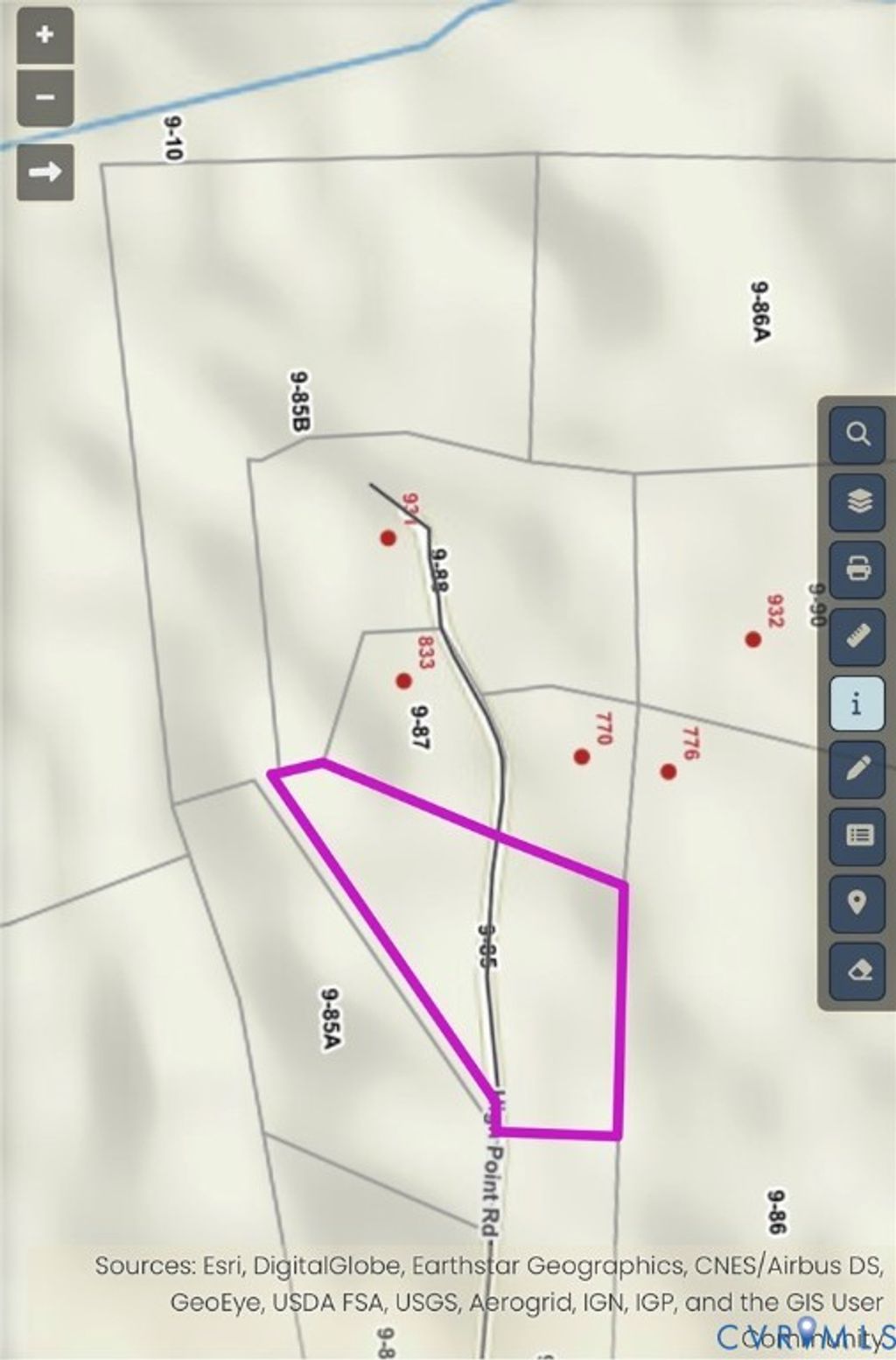
Task: Open the search tool
Action: [x=857, y=434]
